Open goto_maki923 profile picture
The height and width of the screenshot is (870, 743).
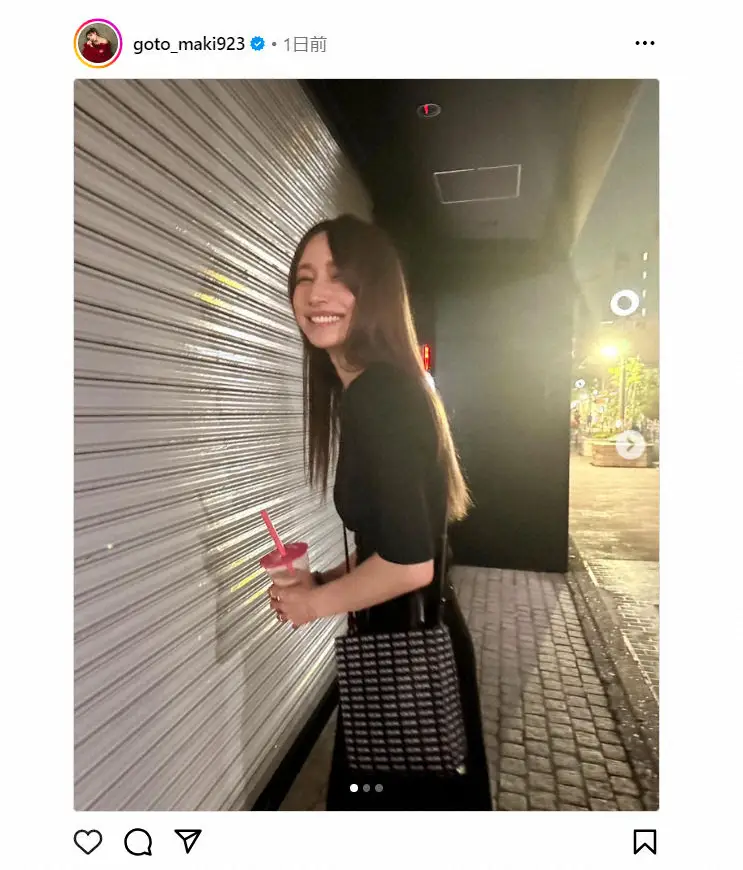(x=97, y=44)
